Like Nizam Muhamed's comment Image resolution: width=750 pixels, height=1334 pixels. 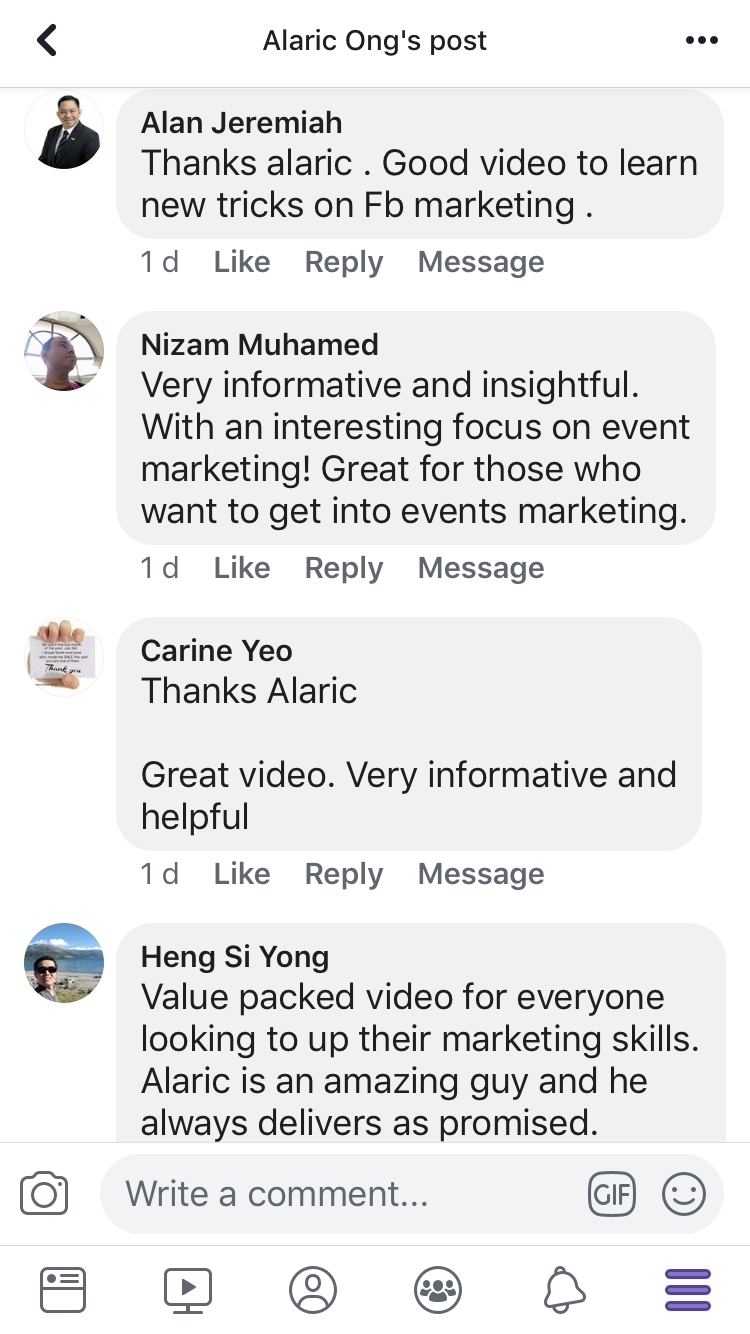click(242, 568)
